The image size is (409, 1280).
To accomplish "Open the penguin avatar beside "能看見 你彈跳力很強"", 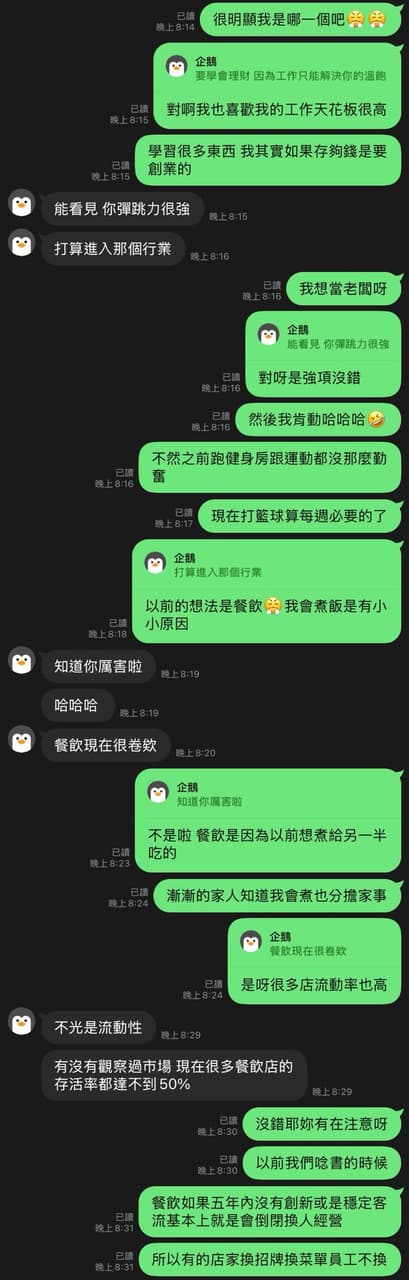I will pos(22,204).
